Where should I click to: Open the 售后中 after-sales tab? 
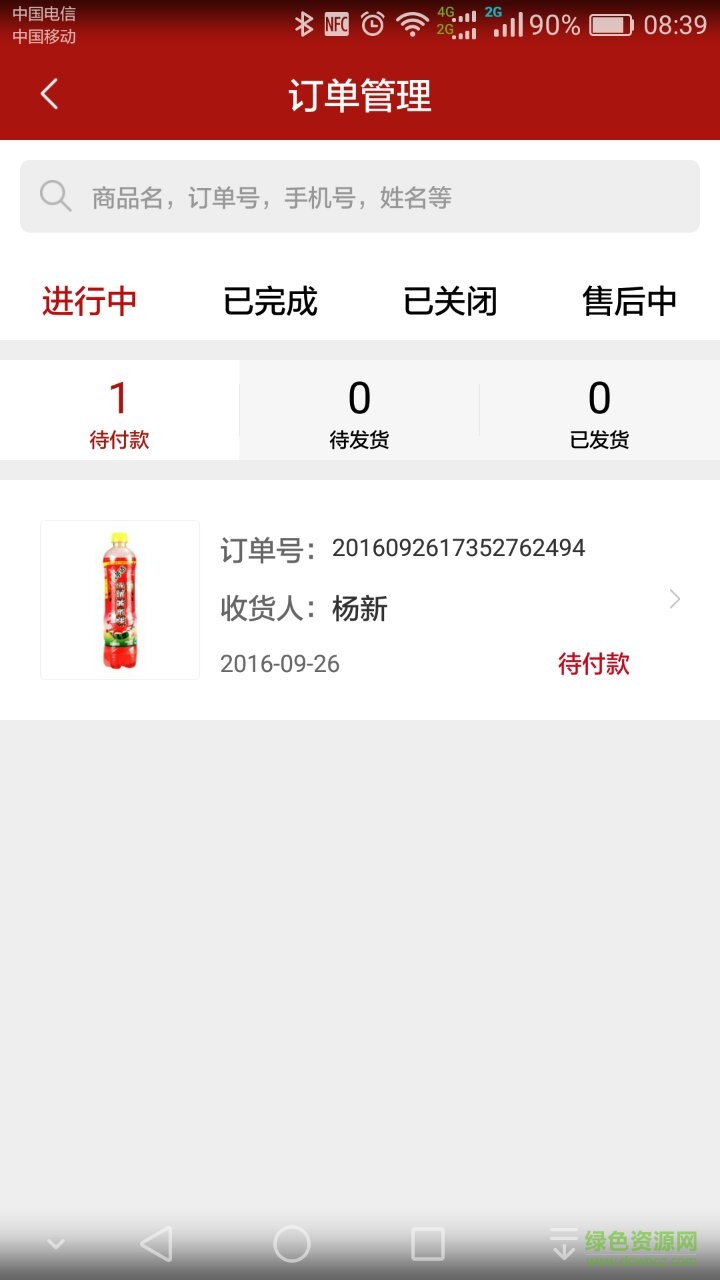(x=628, y=301)
